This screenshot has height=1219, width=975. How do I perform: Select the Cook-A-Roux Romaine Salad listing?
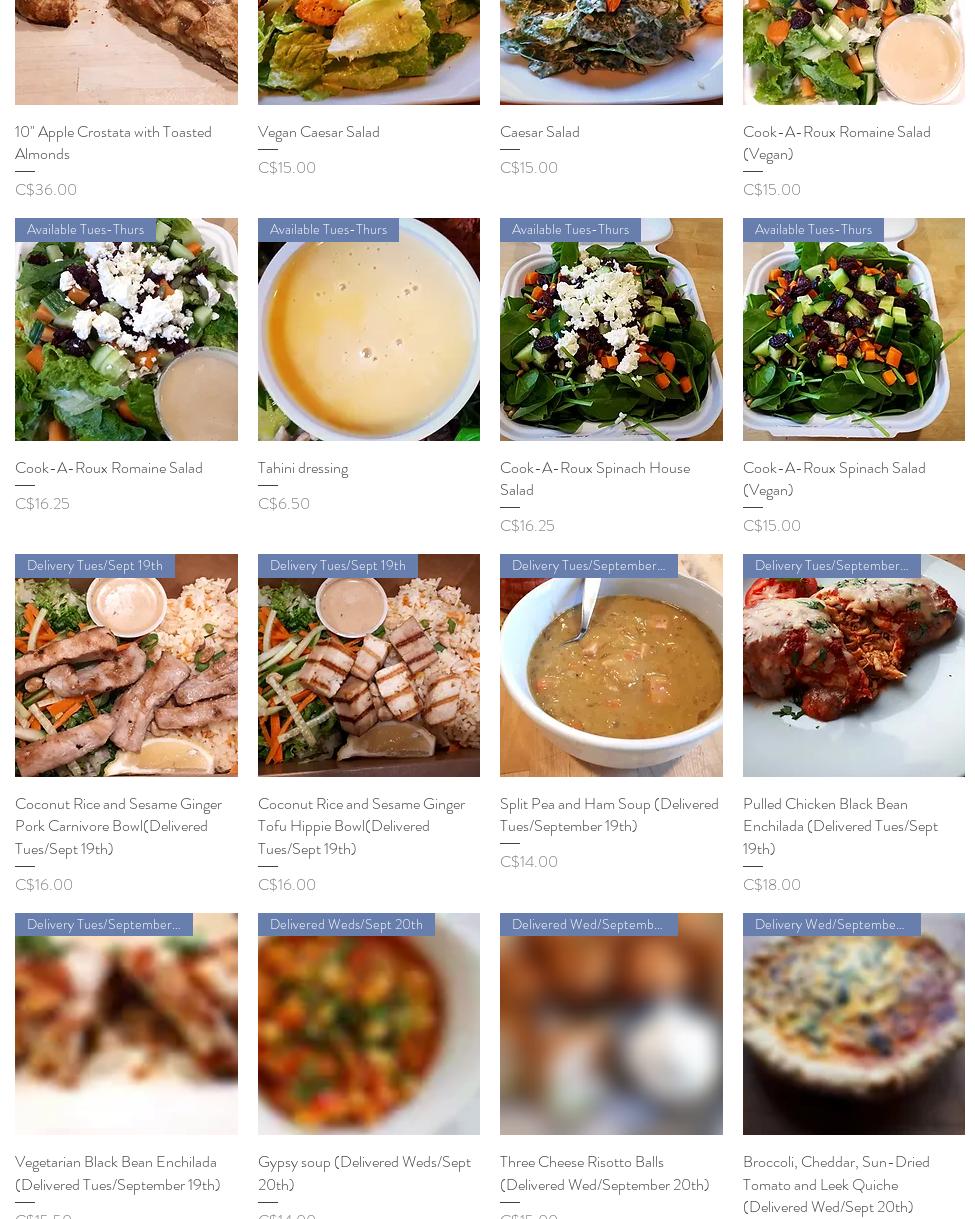pos(108,467)
